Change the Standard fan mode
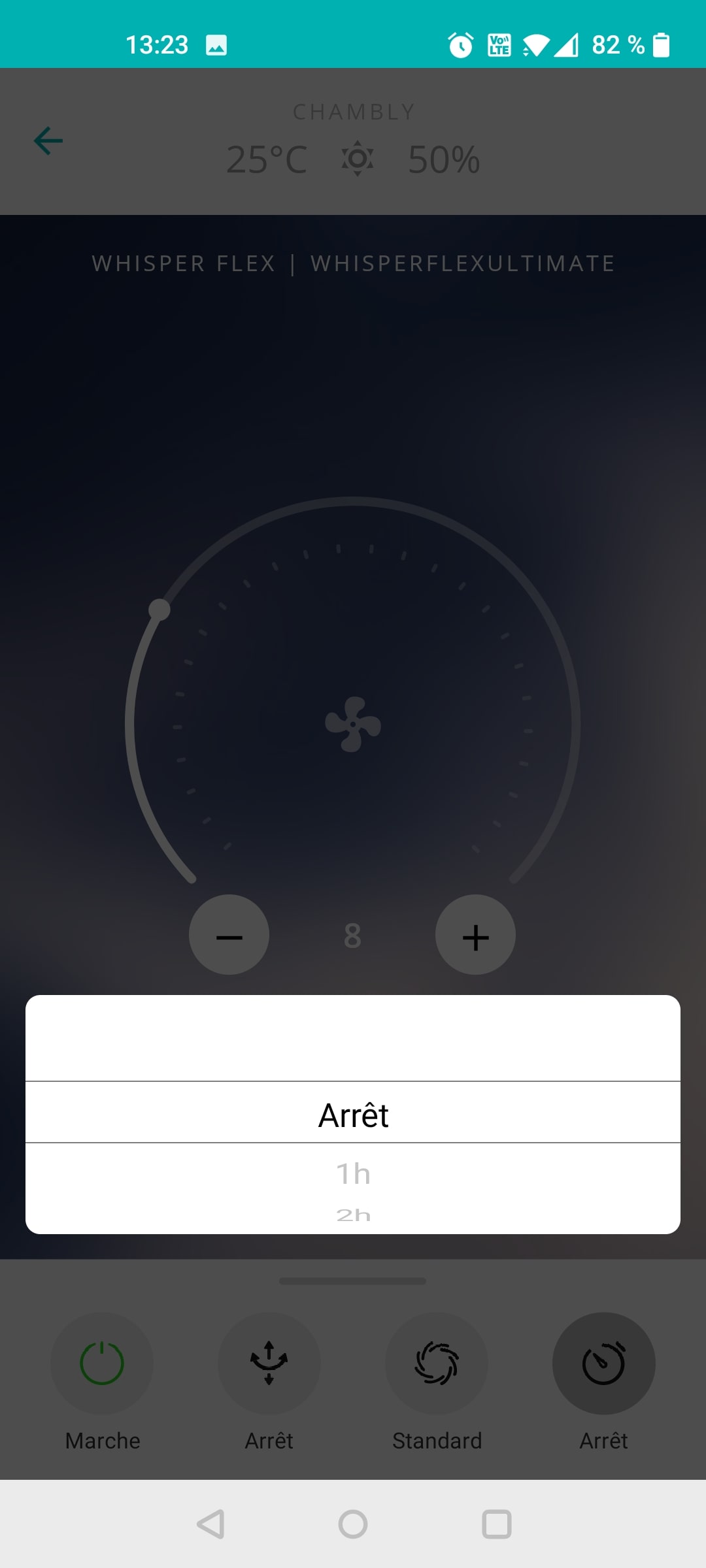Image resolution: width=706 pixels, height=1568 pixels. click(437, 1364)
